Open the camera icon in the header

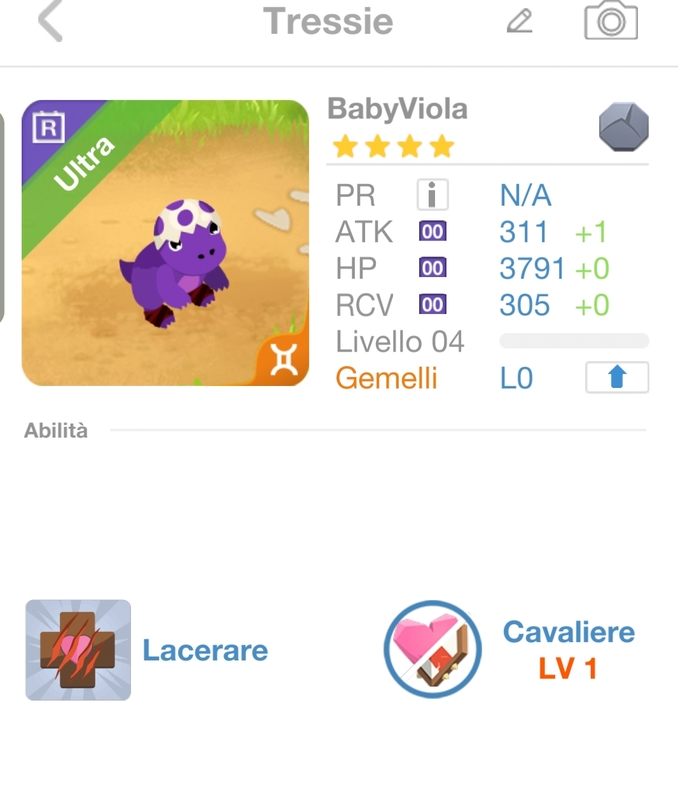point(610,21)
